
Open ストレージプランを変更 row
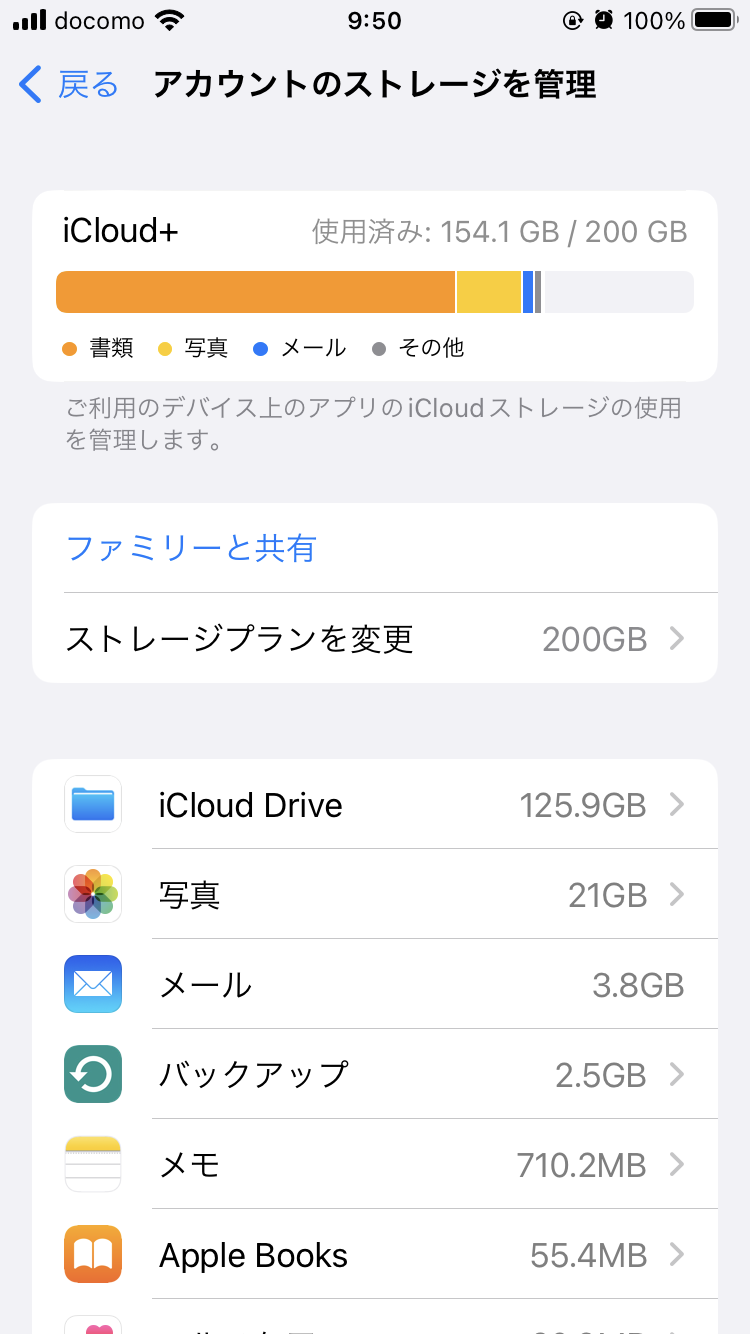[x=375, y=639]
